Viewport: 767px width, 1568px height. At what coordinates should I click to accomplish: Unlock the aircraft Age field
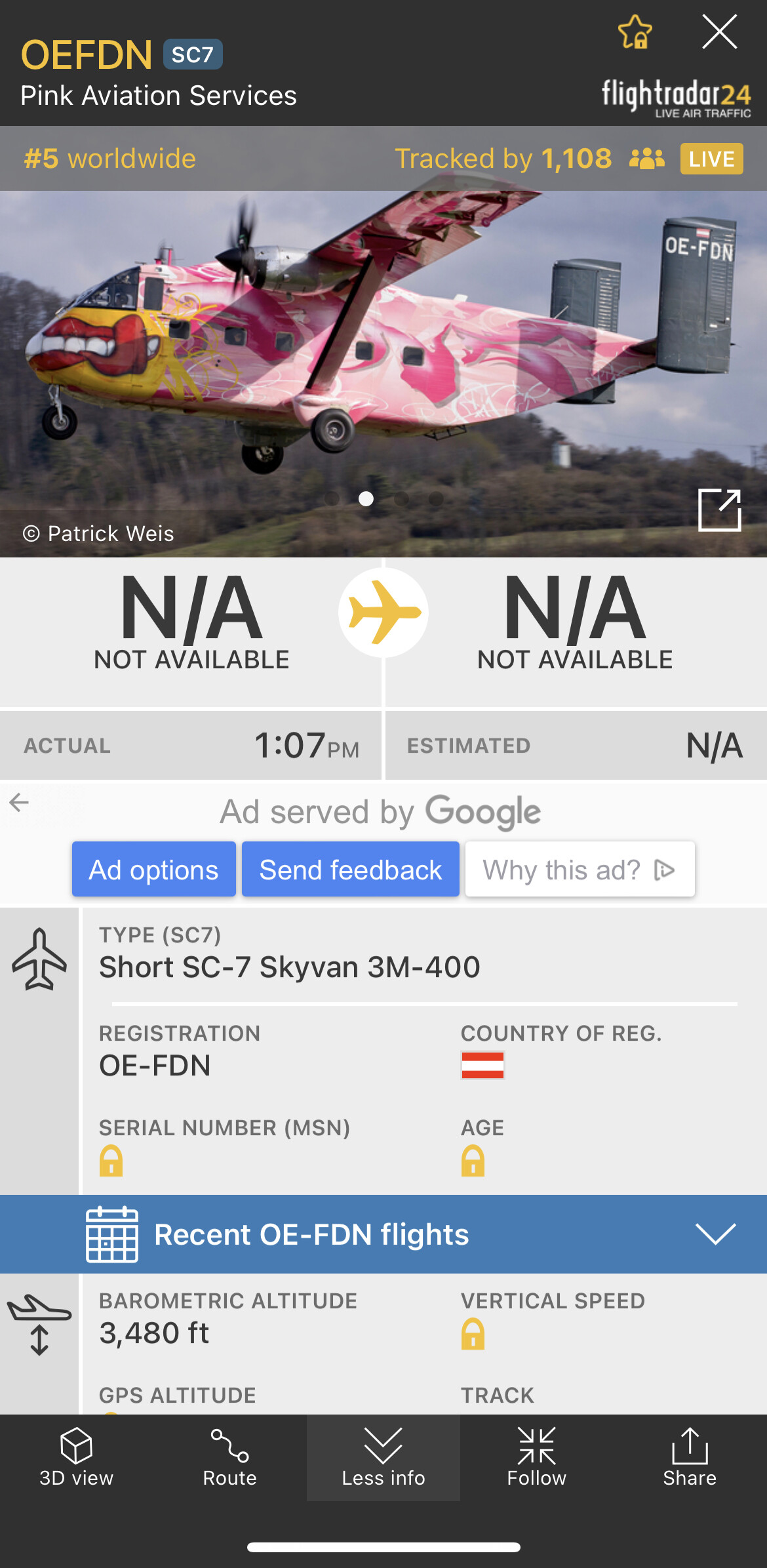(x=473, y=1161)
